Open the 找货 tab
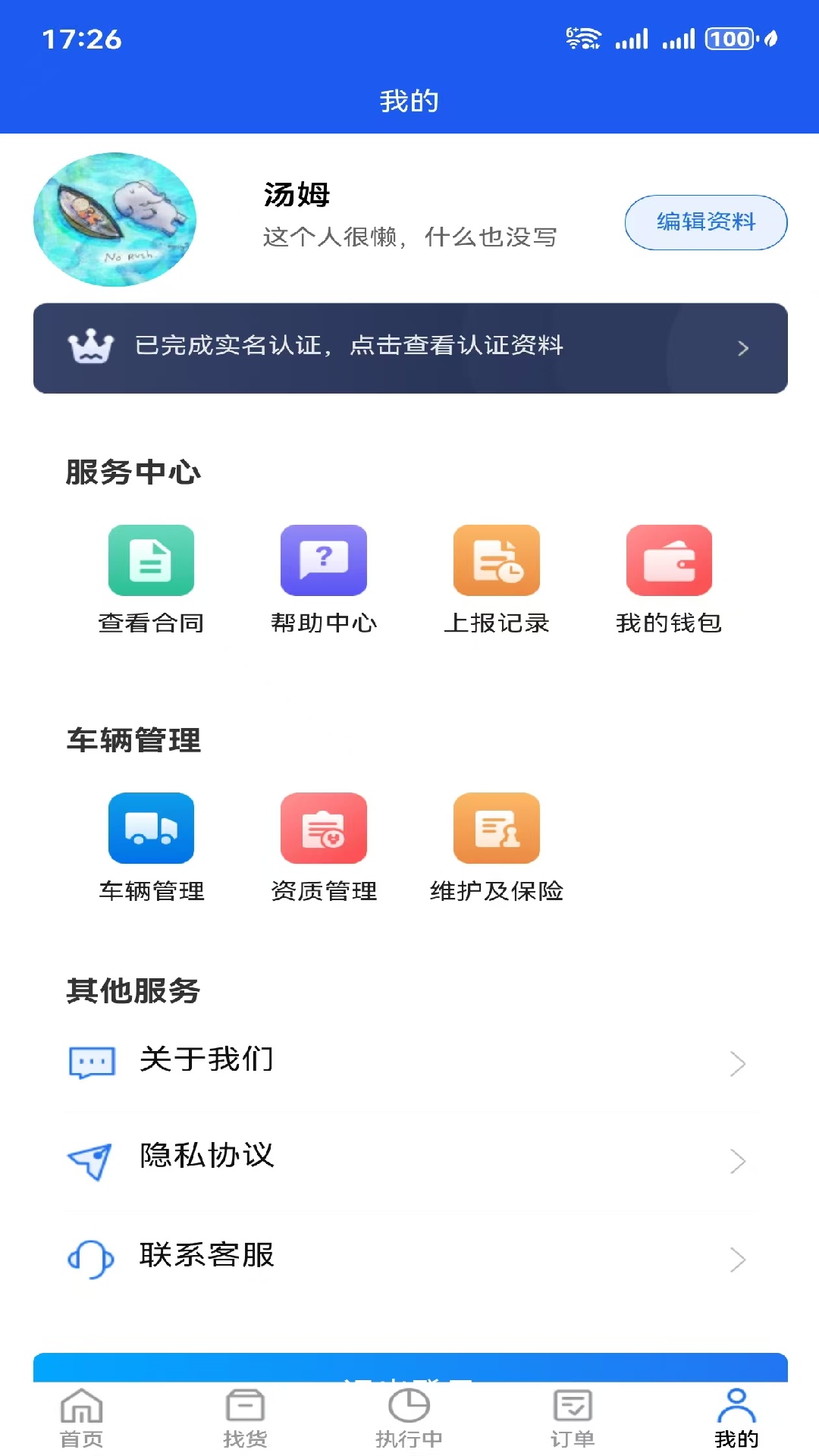The width and height of the screenshot is (819, 1456). pyautogui.click(x=246, y=1417)
